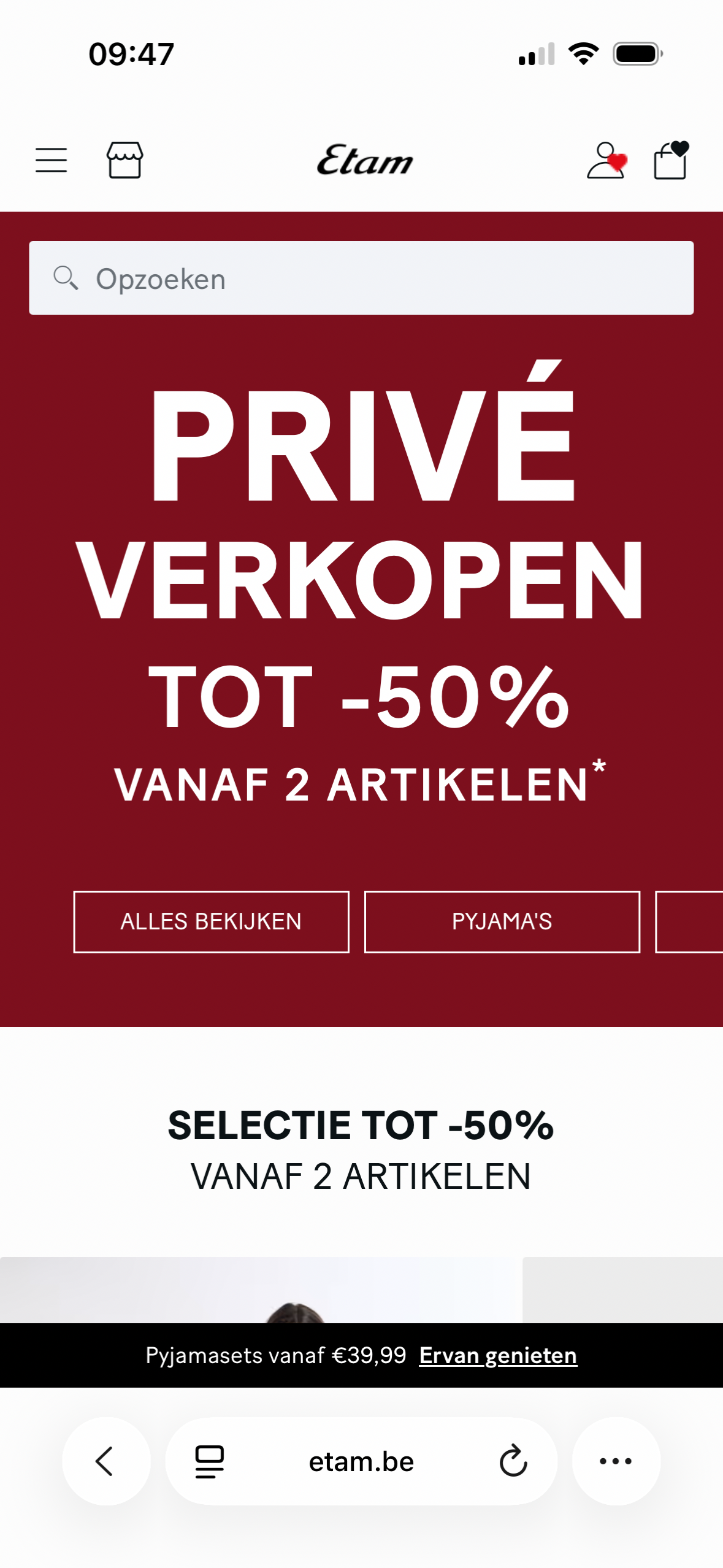723x1568 pixels.
Task: Open the shopping bag icon
Action: point(671,161)
